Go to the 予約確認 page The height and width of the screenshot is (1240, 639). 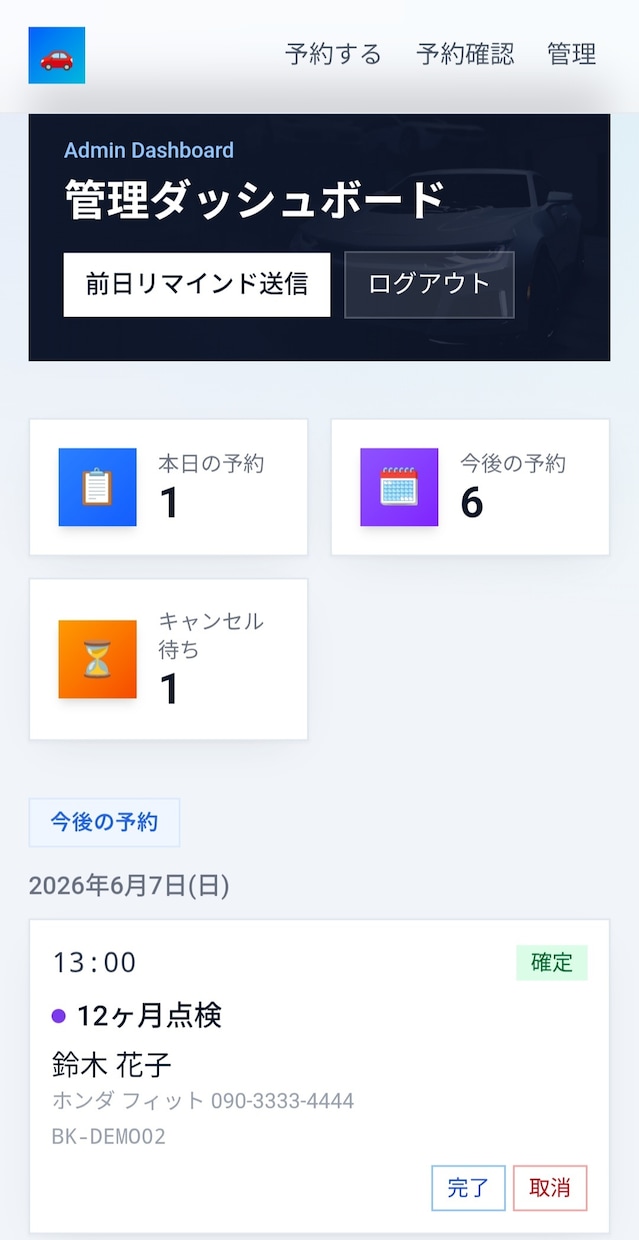click(x=465, y=54)
